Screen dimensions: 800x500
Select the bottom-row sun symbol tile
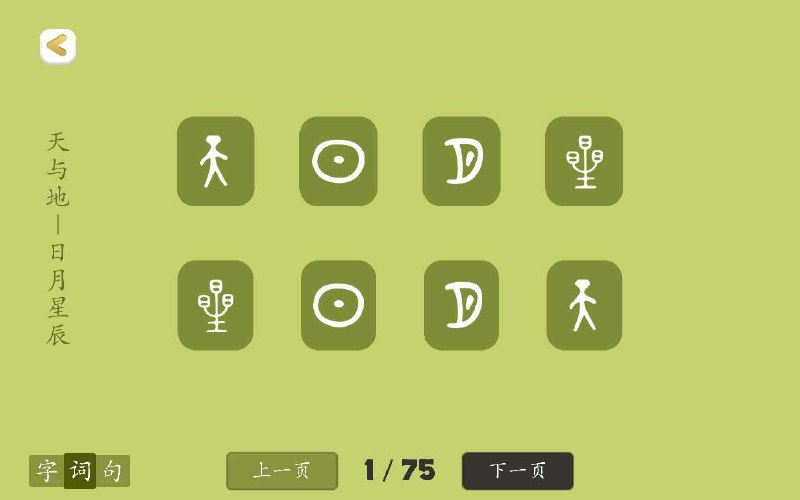pos(338,305)
